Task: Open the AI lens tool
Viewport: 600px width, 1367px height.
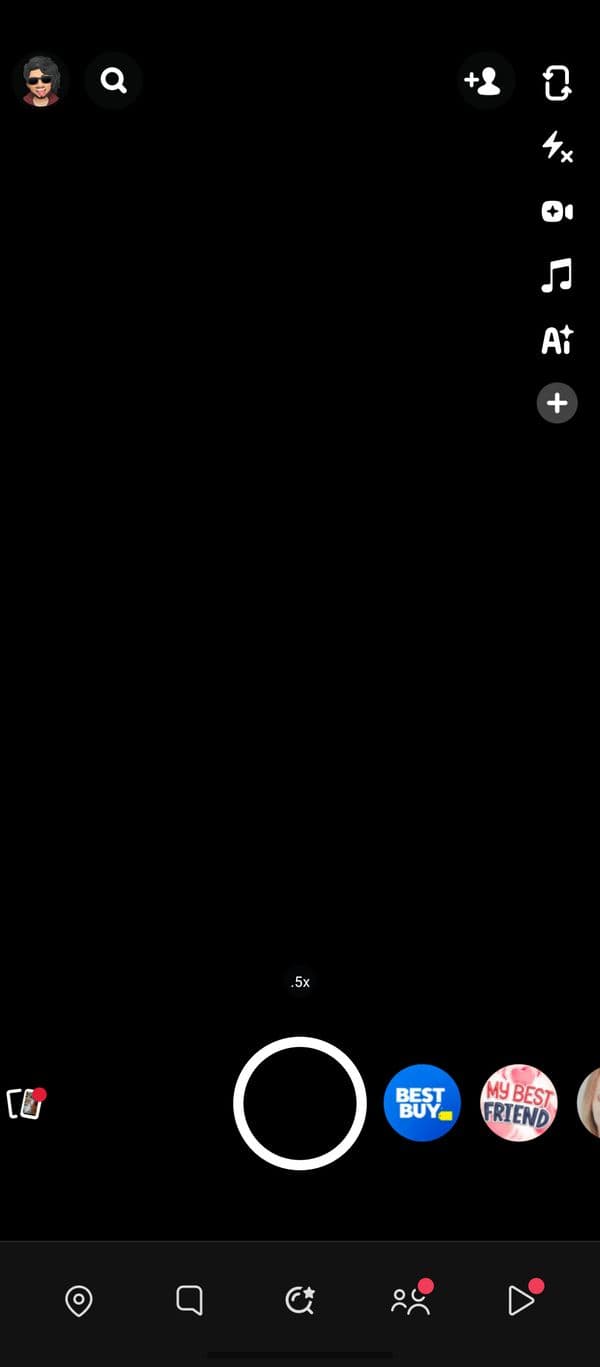Action: (x=557, y=340)
